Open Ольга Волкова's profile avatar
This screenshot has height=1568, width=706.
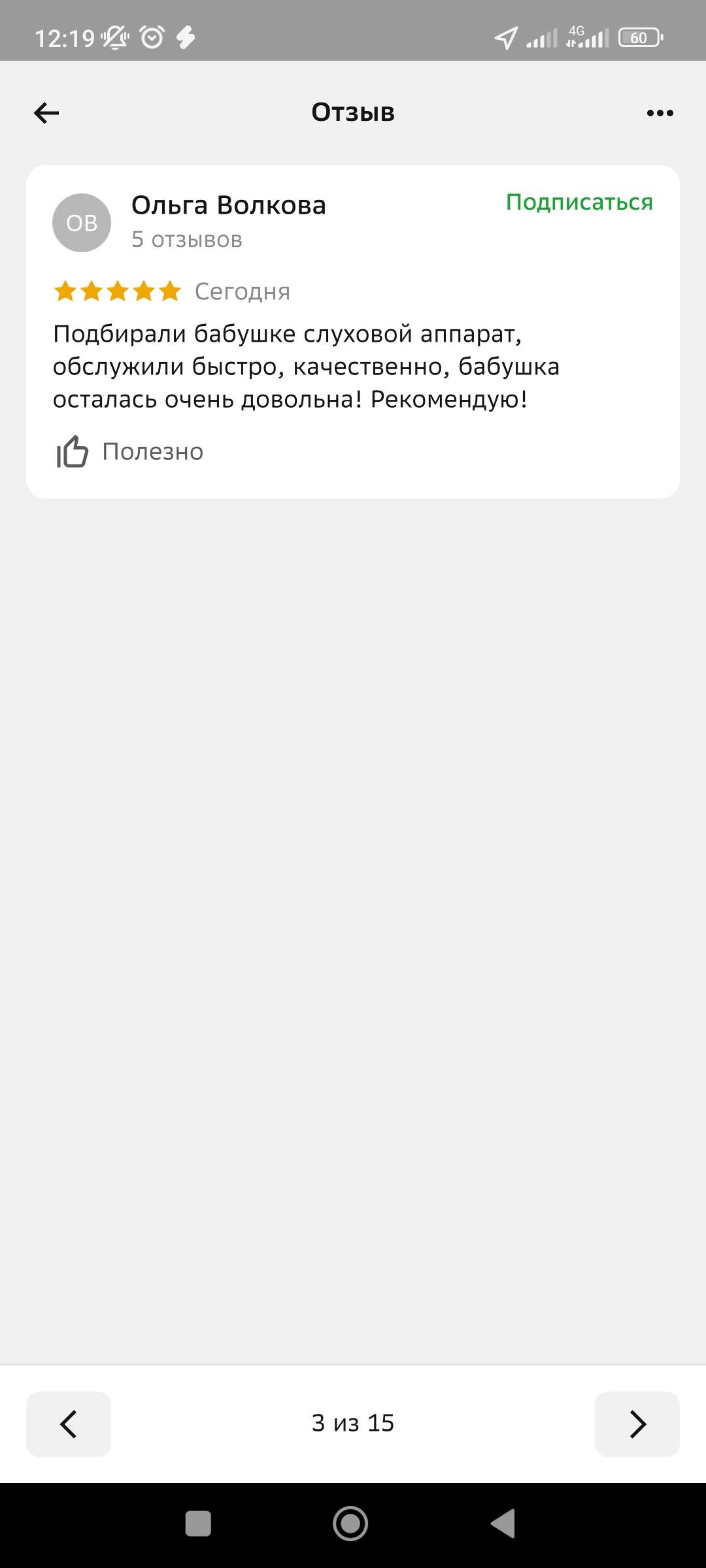click(82, 223)
